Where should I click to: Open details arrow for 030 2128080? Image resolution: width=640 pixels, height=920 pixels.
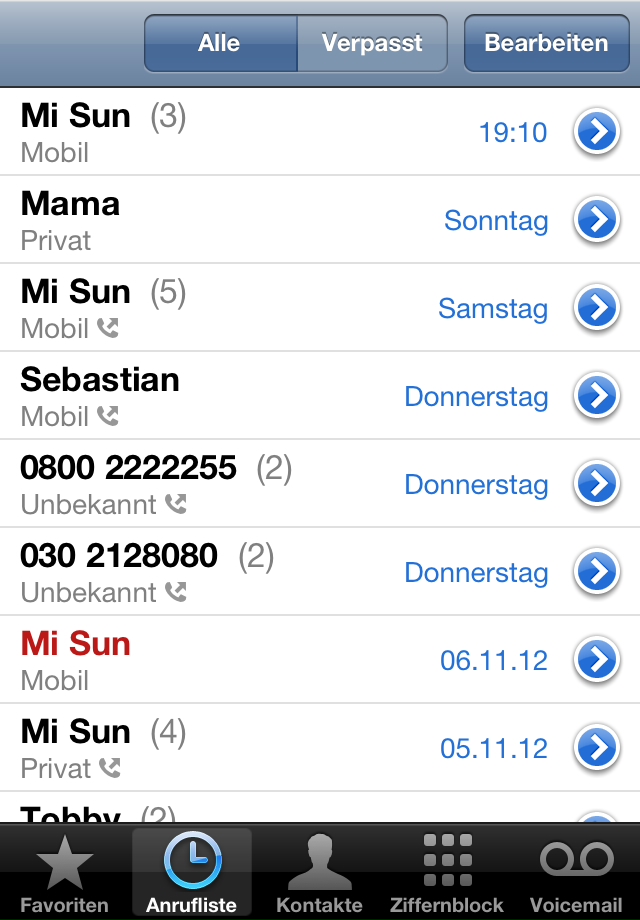(x=597, y=573)
